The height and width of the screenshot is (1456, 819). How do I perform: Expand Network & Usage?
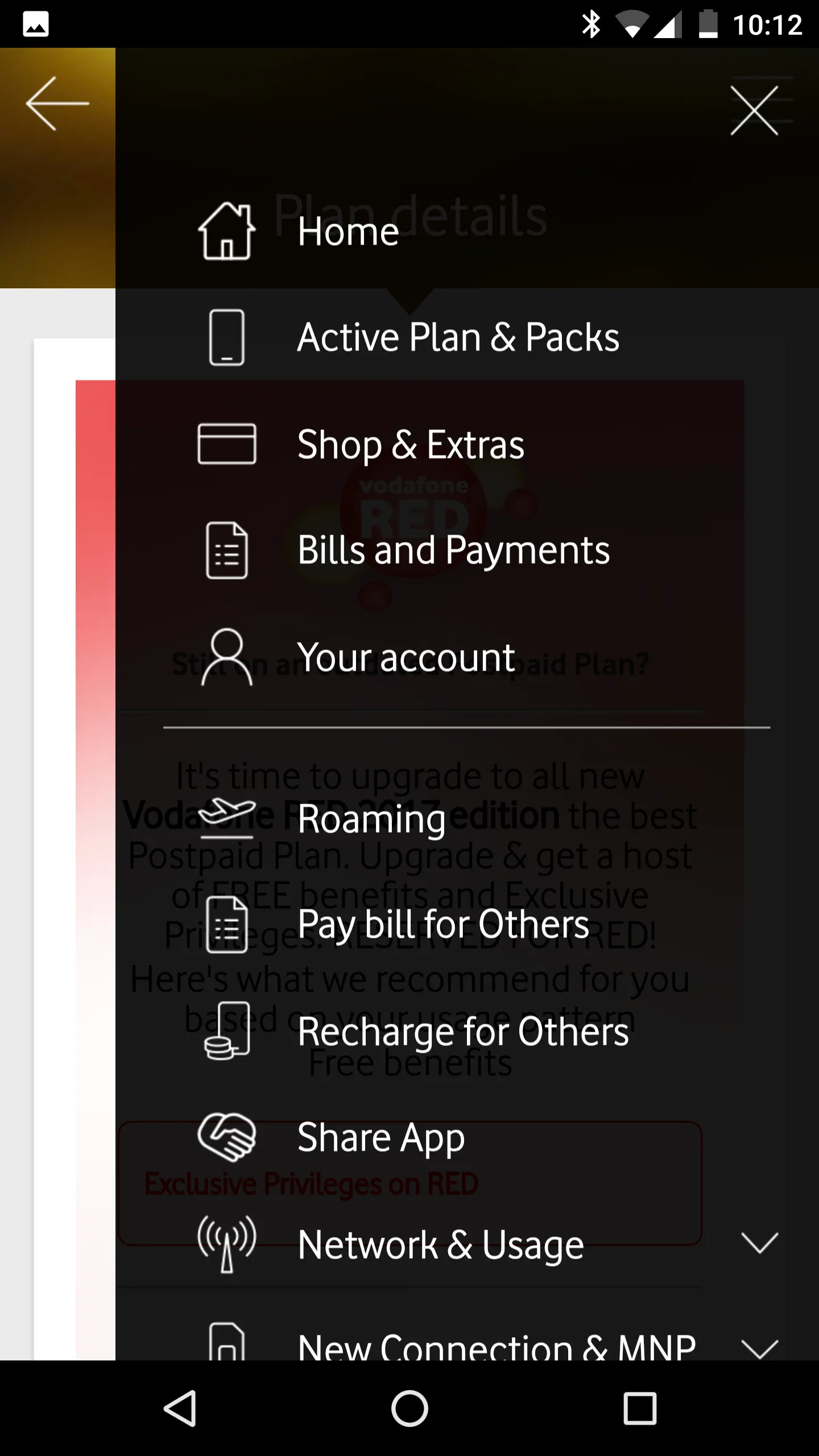pos(760,1244)
